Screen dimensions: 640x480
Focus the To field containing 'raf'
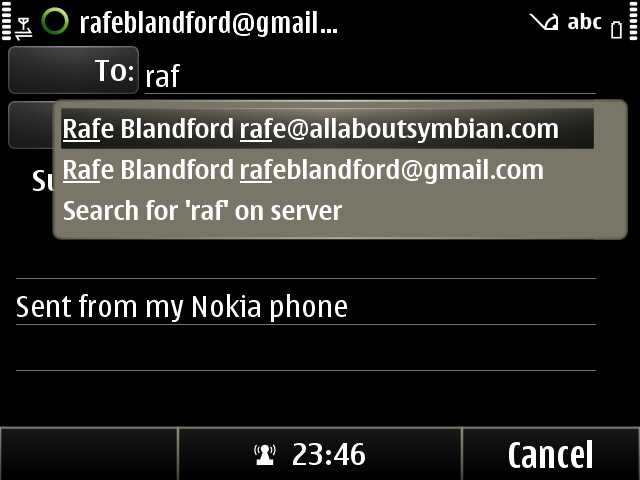tap(370, 74)
